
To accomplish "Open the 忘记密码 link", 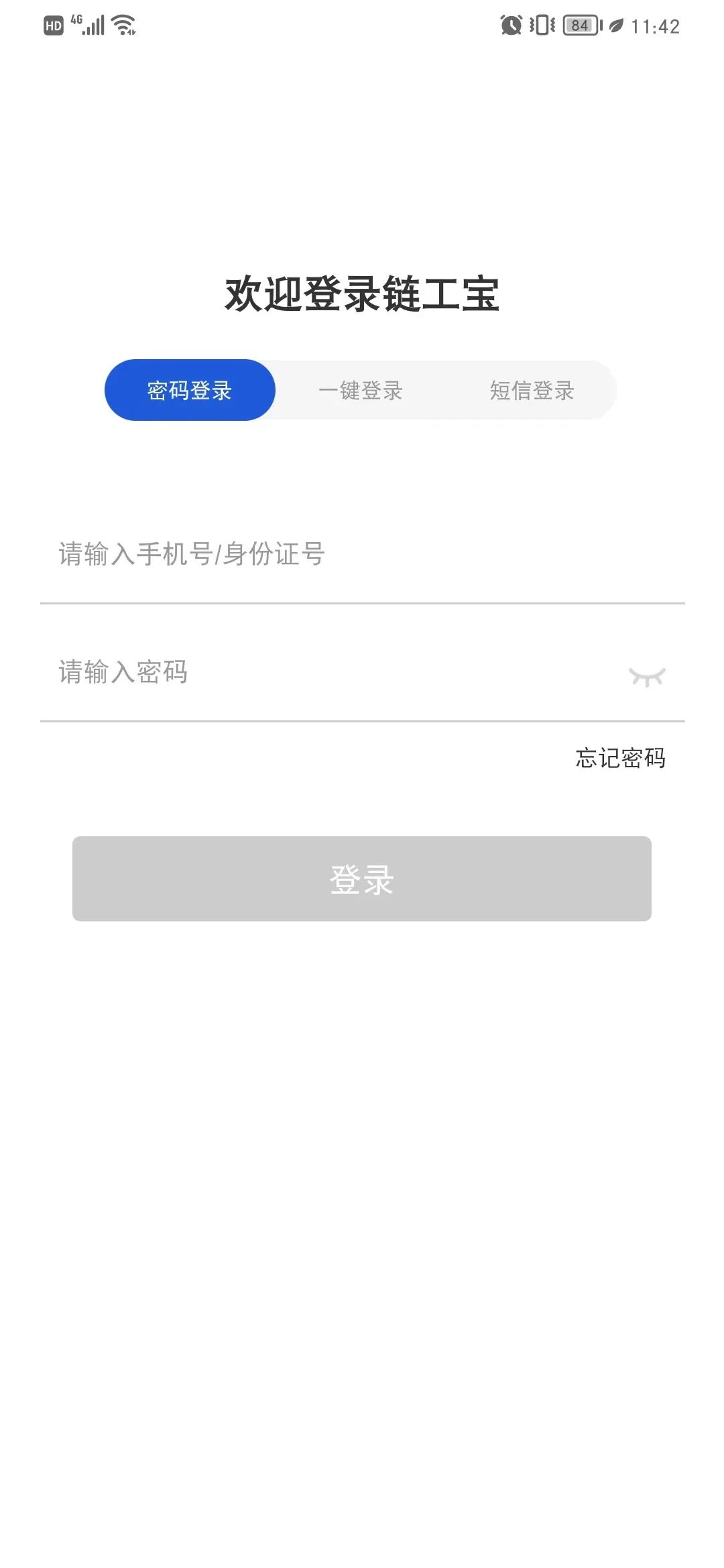I will tap(620, 758).
